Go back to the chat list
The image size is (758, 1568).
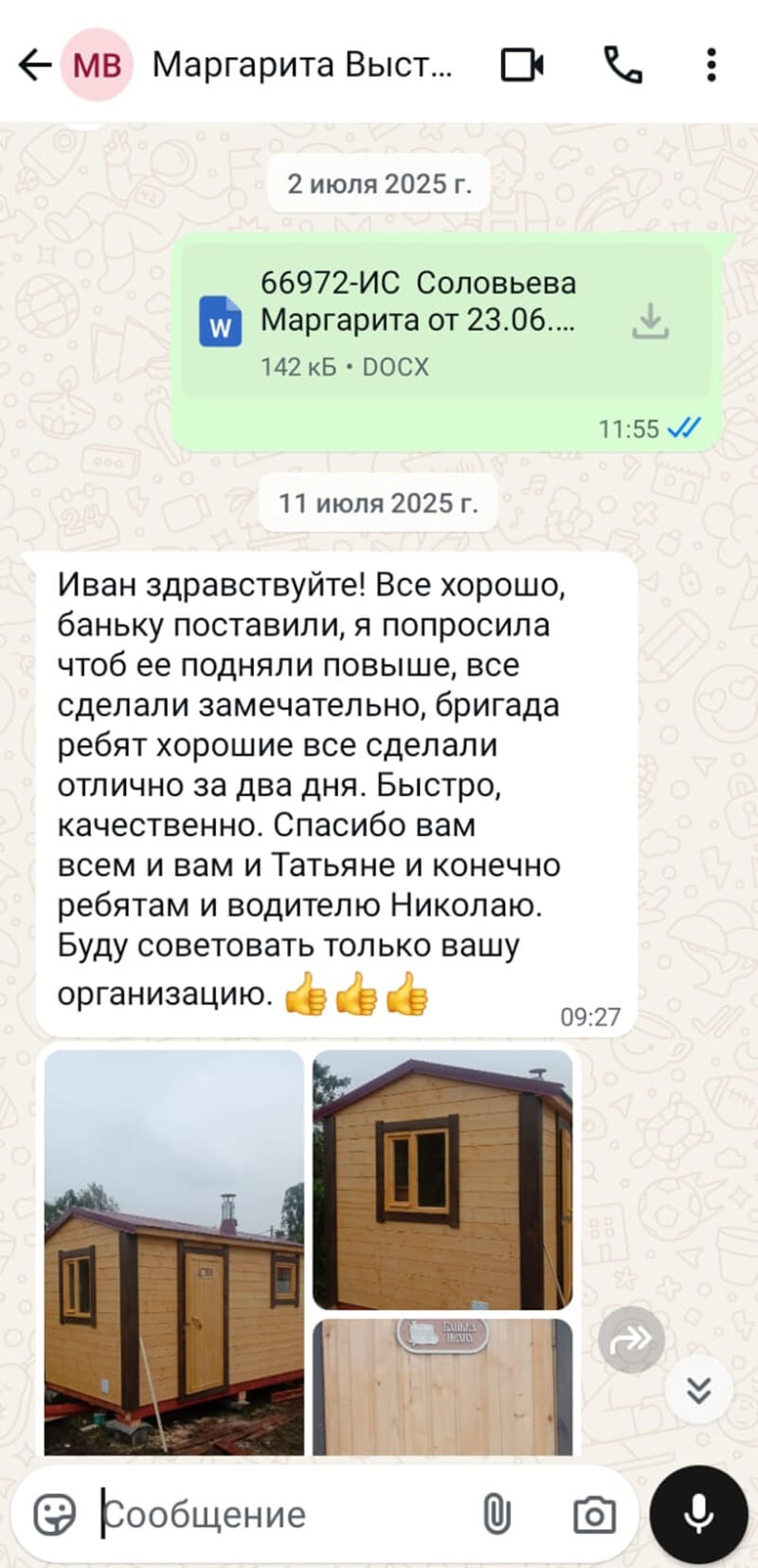(x=34, y=65)
